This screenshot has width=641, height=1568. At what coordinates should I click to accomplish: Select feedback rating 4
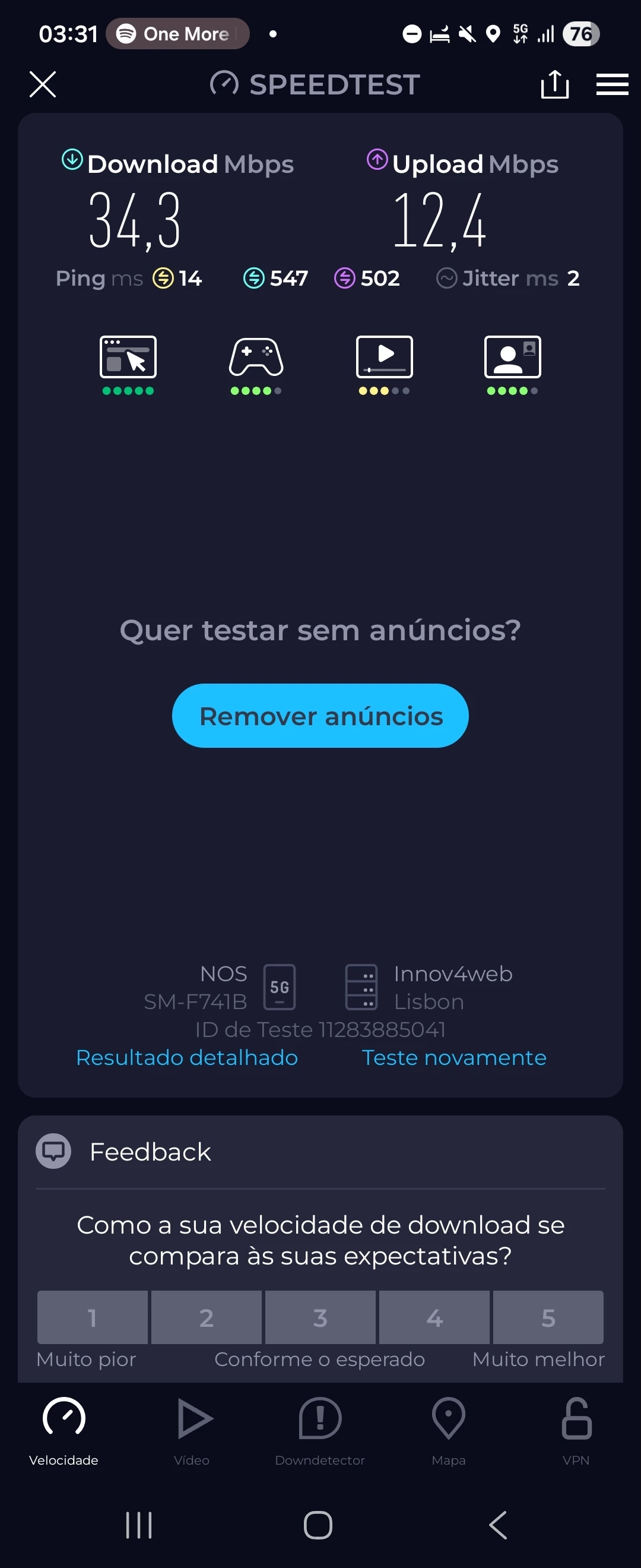point(434,1317)
